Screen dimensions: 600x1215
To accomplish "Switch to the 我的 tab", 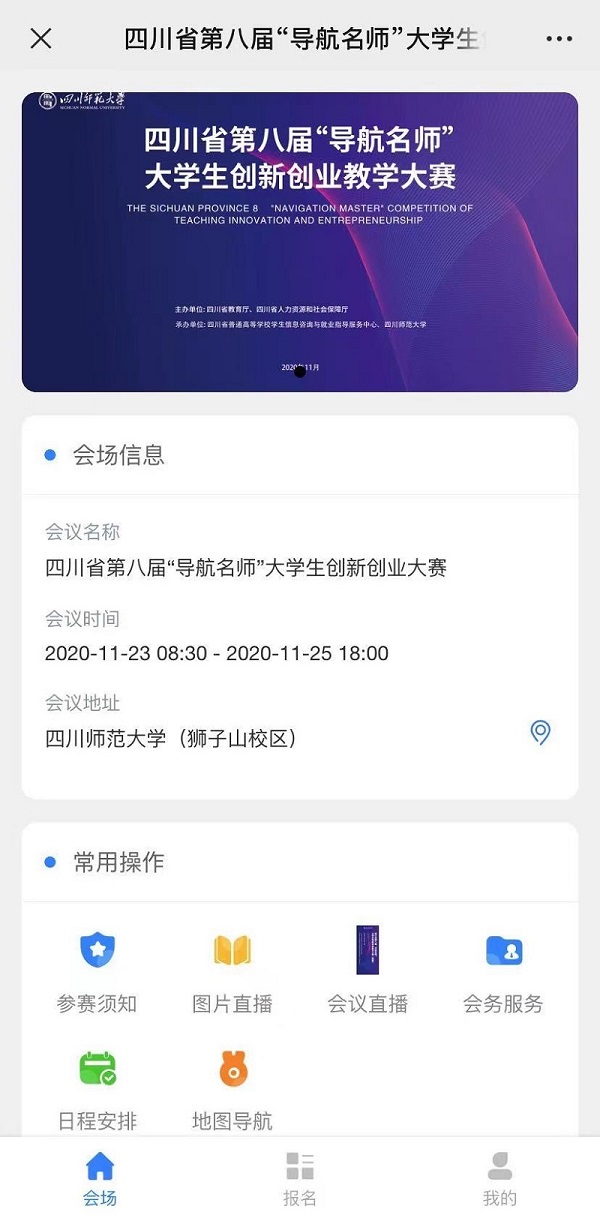I will [500, 1178].
